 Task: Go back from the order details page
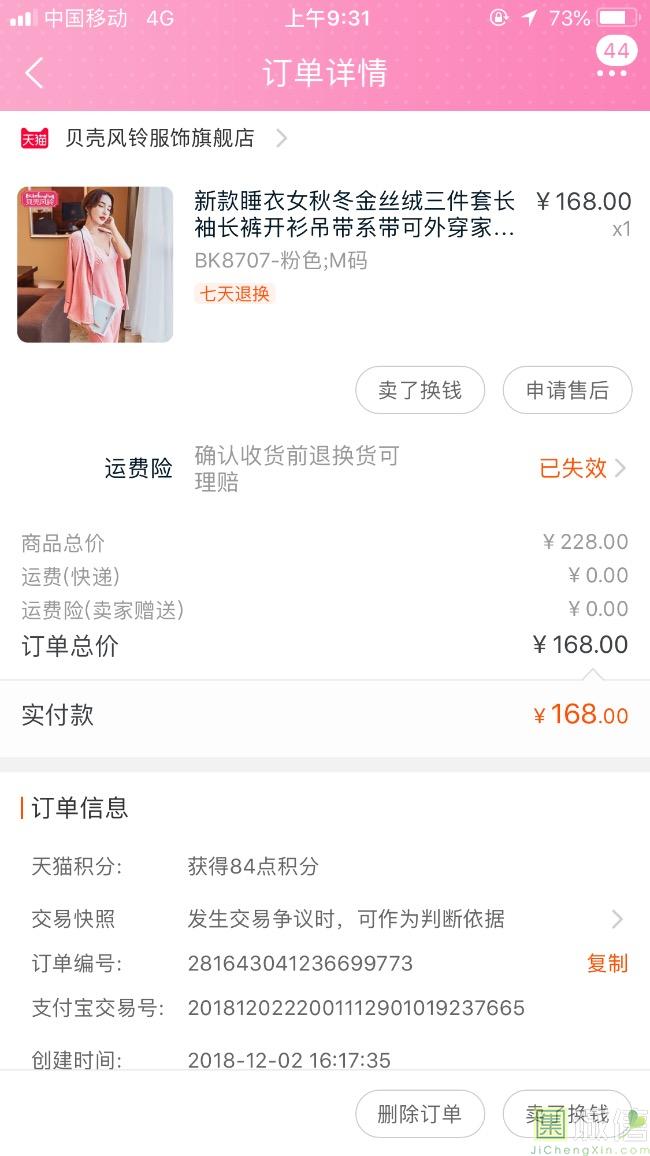(35, 73)
